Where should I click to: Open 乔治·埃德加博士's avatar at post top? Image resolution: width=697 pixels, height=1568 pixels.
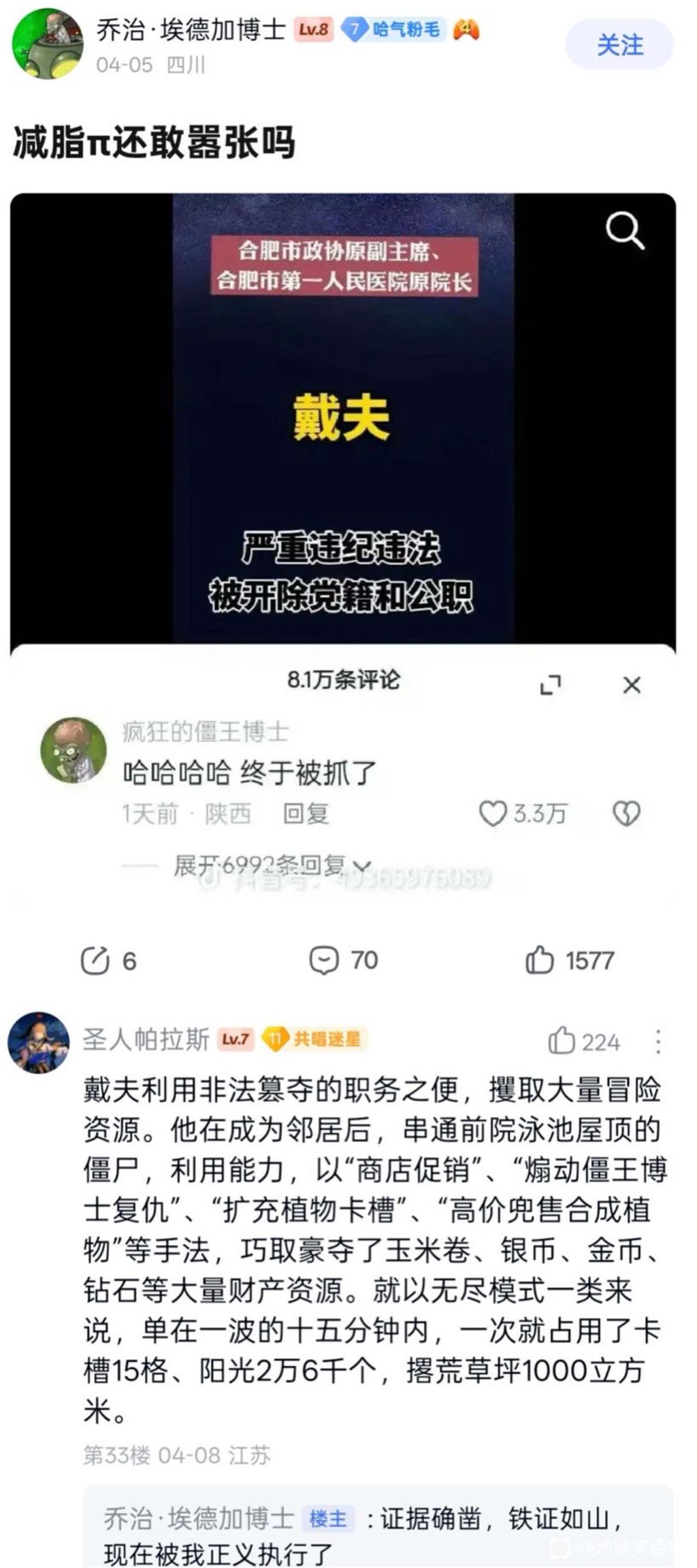(x=47, y=44)
